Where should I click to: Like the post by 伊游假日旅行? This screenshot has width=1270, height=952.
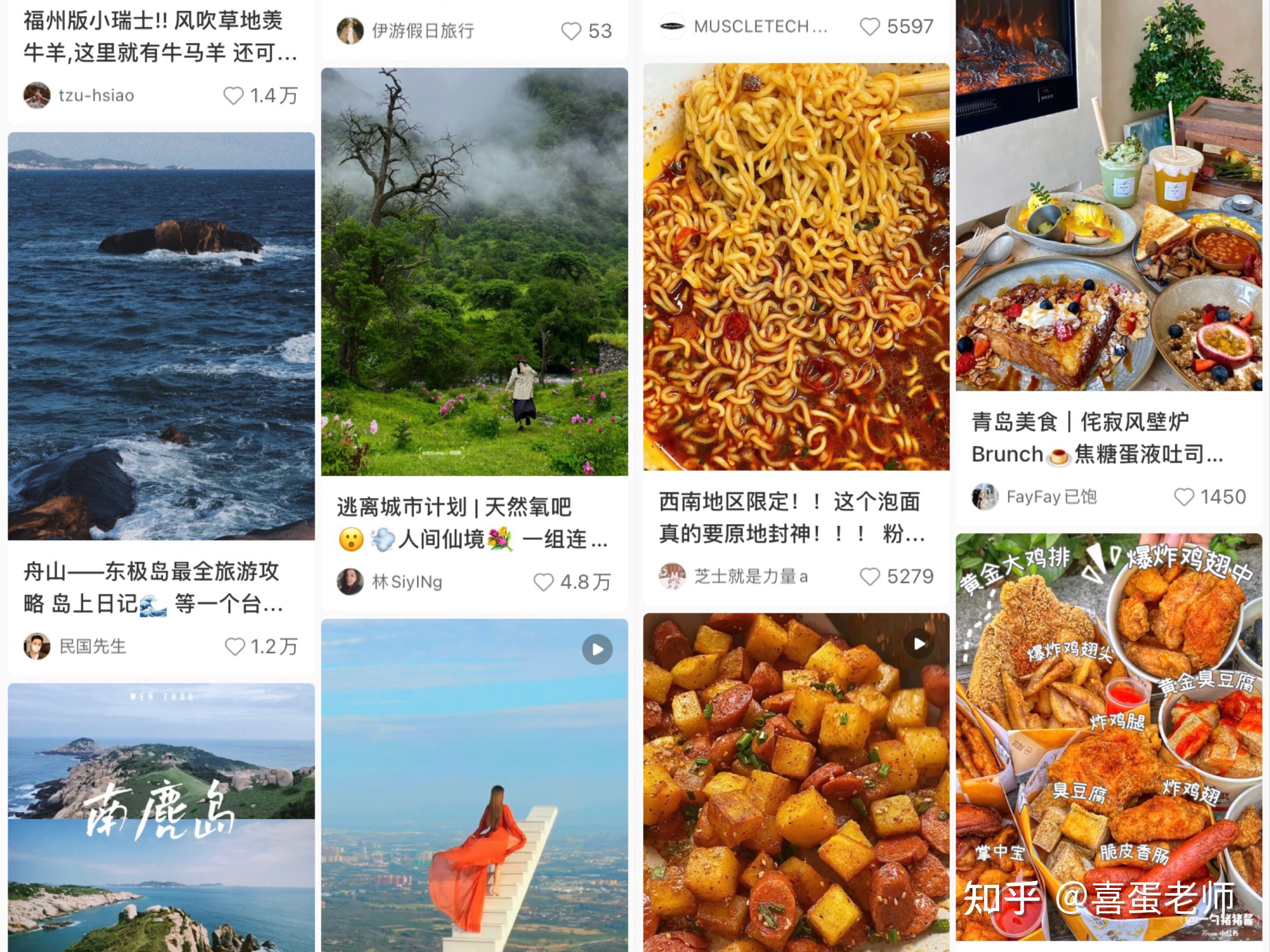tap(571, 31)
